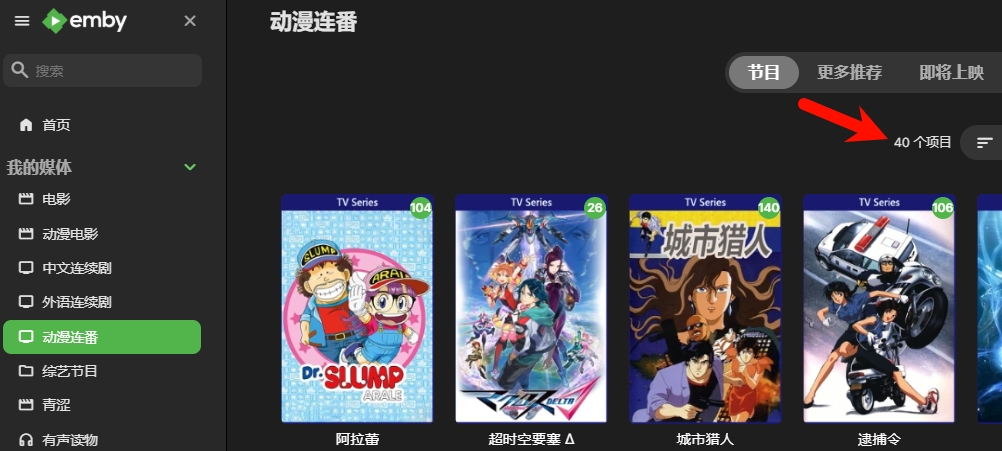This screenshot has height=451, width=1002.
Task: Close the Emby side panel
Action: (190, 21)
